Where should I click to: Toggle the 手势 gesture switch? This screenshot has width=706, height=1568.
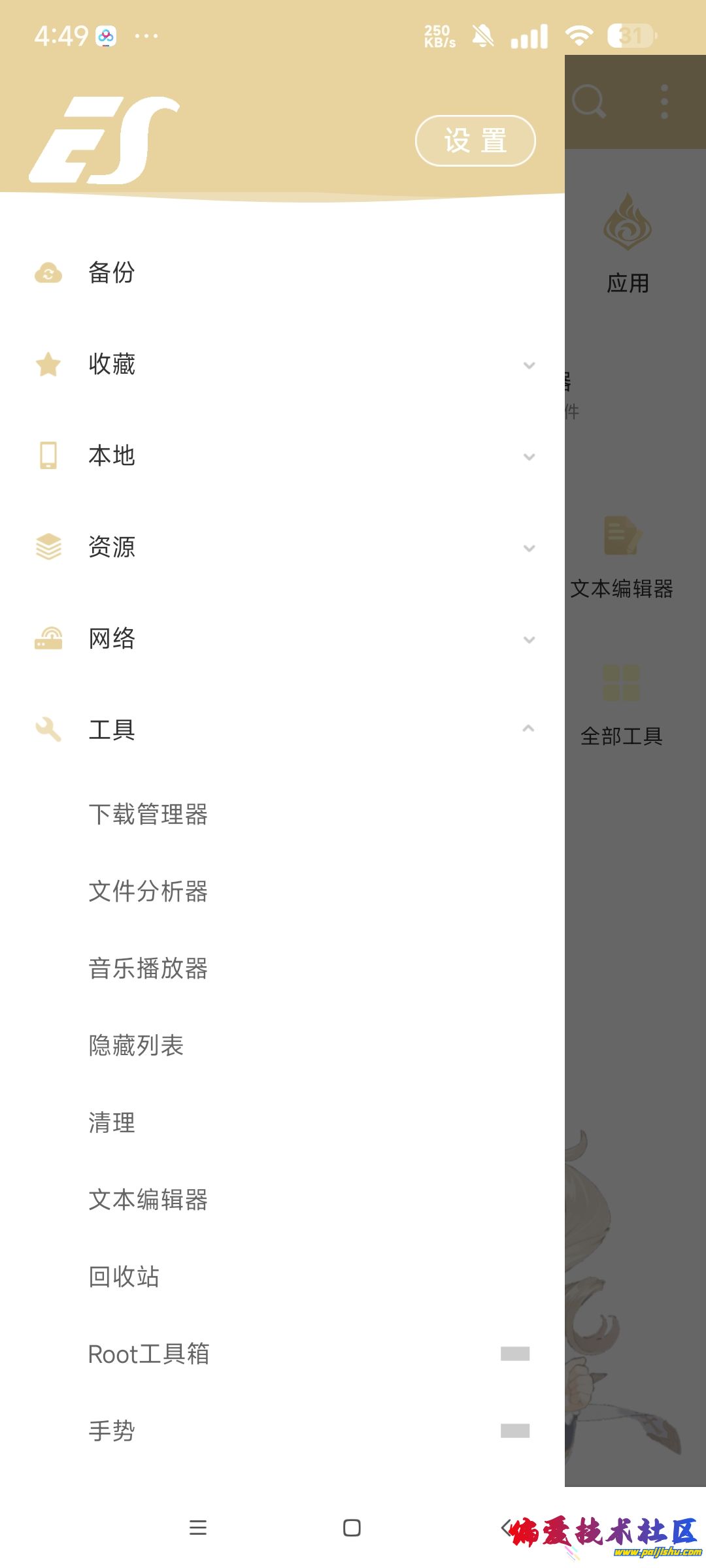coord(514,1431)
